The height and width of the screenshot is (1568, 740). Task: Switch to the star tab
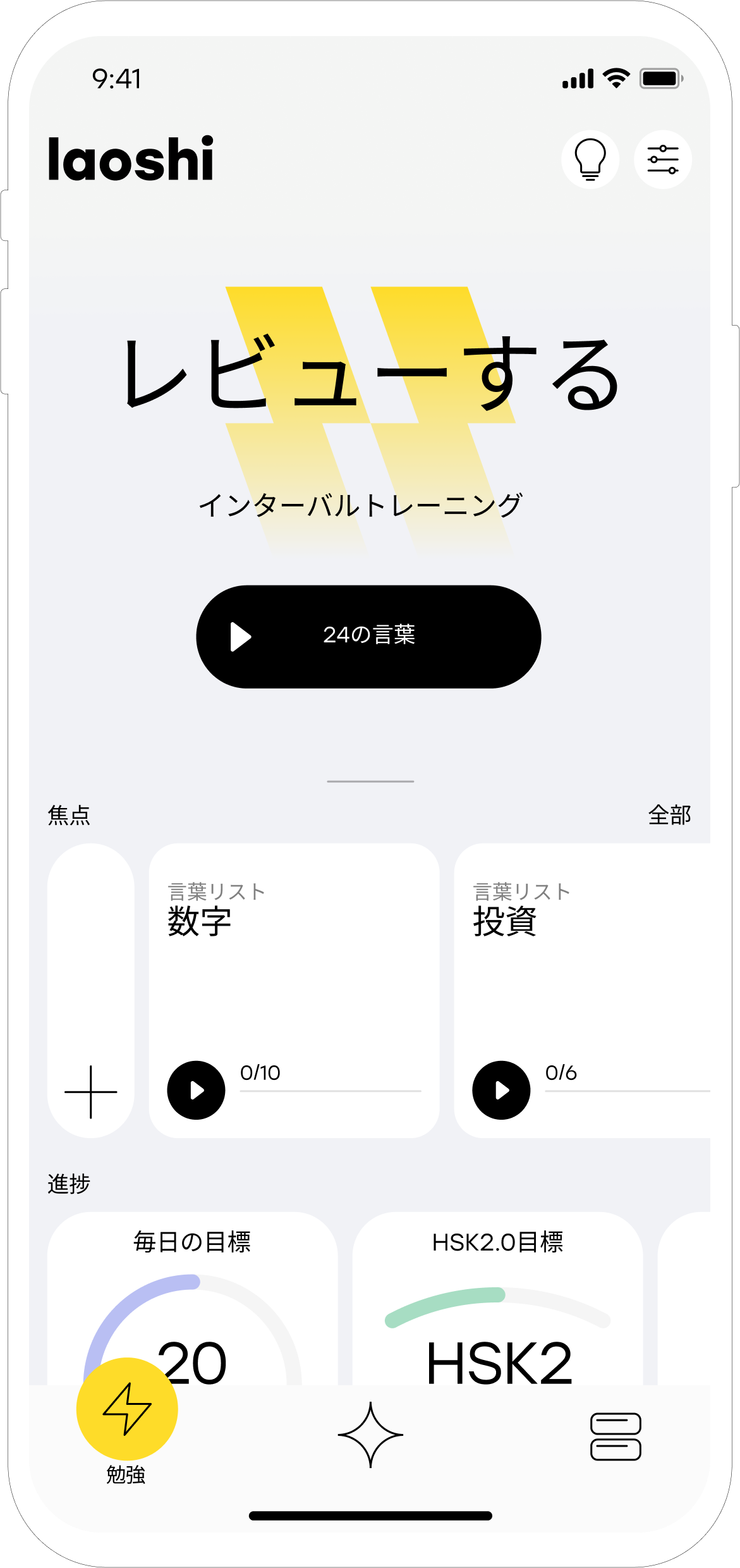click(370, 1434)
